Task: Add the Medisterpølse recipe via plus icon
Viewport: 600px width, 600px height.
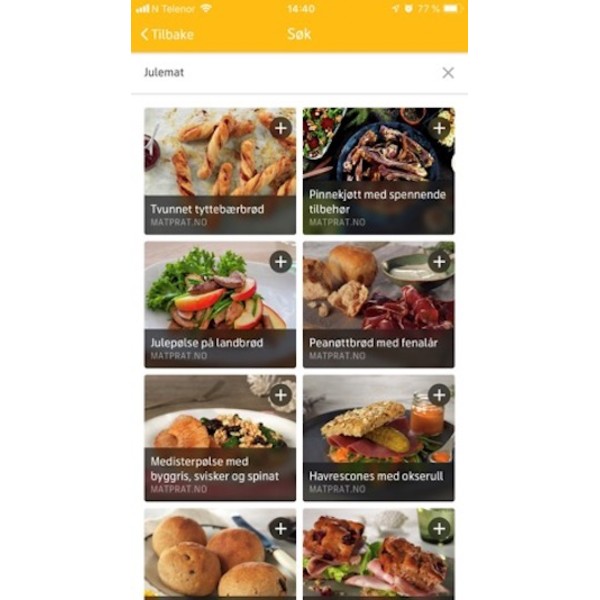Action: point(281,395)
